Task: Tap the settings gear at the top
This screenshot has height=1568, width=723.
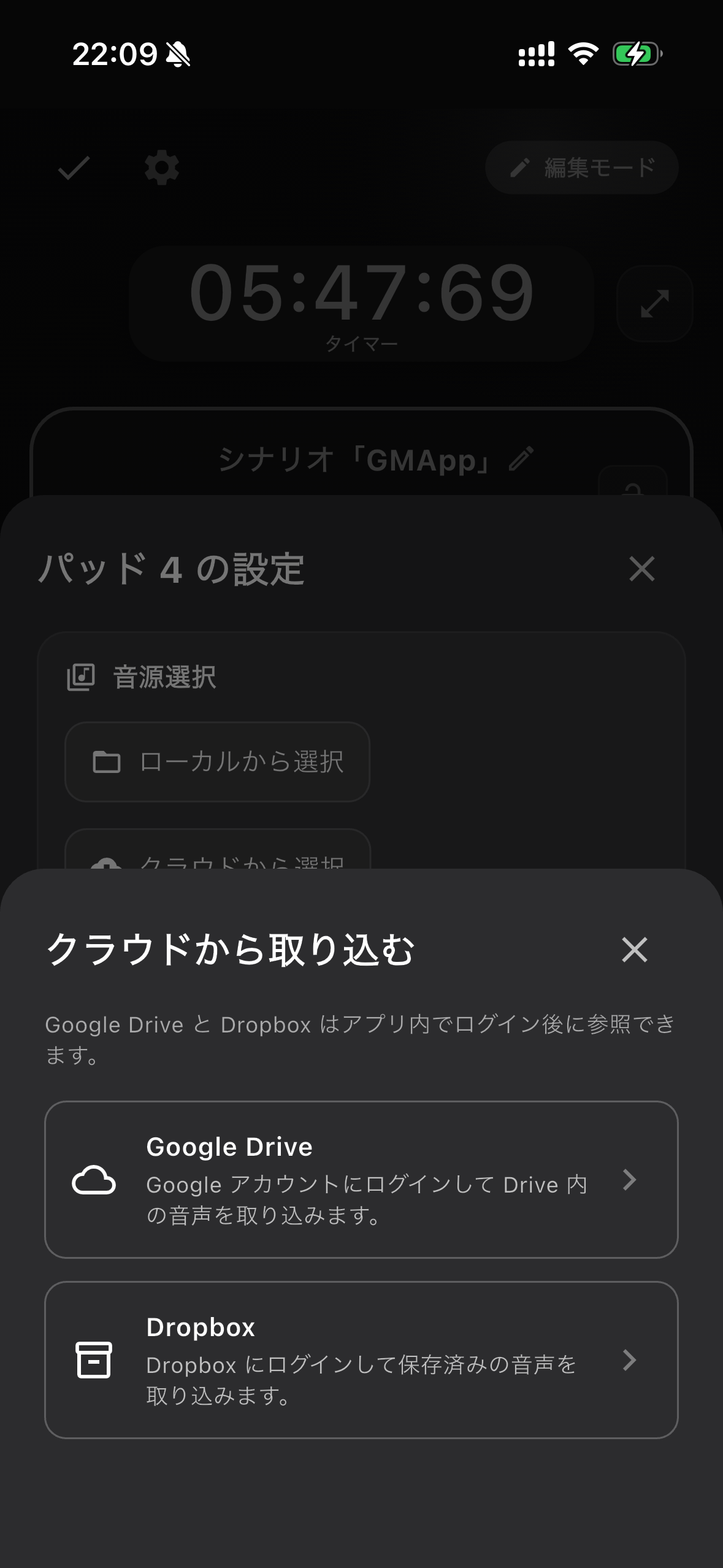Action: (161, 167)
